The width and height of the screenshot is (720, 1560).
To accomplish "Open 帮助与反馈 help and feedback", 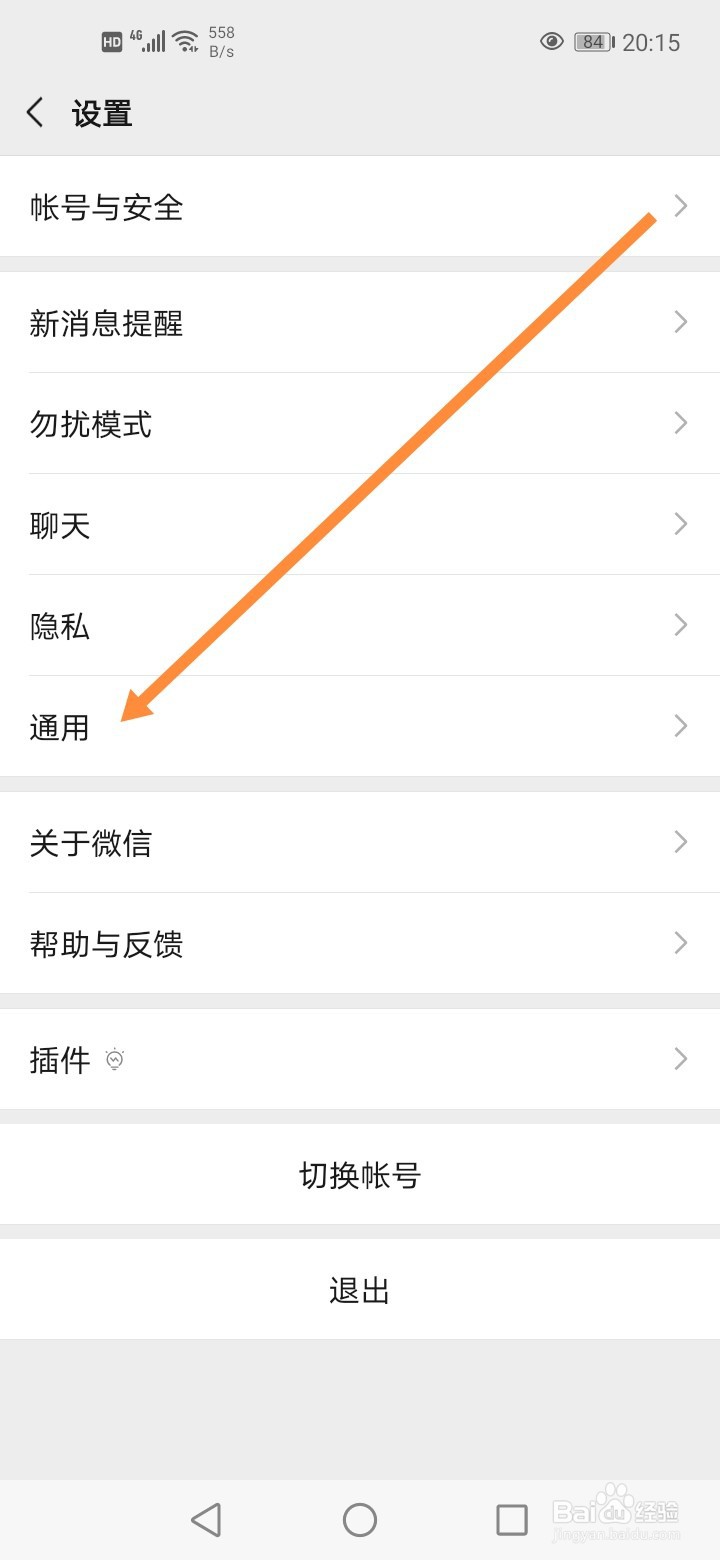I will click(x=360, y=943).
